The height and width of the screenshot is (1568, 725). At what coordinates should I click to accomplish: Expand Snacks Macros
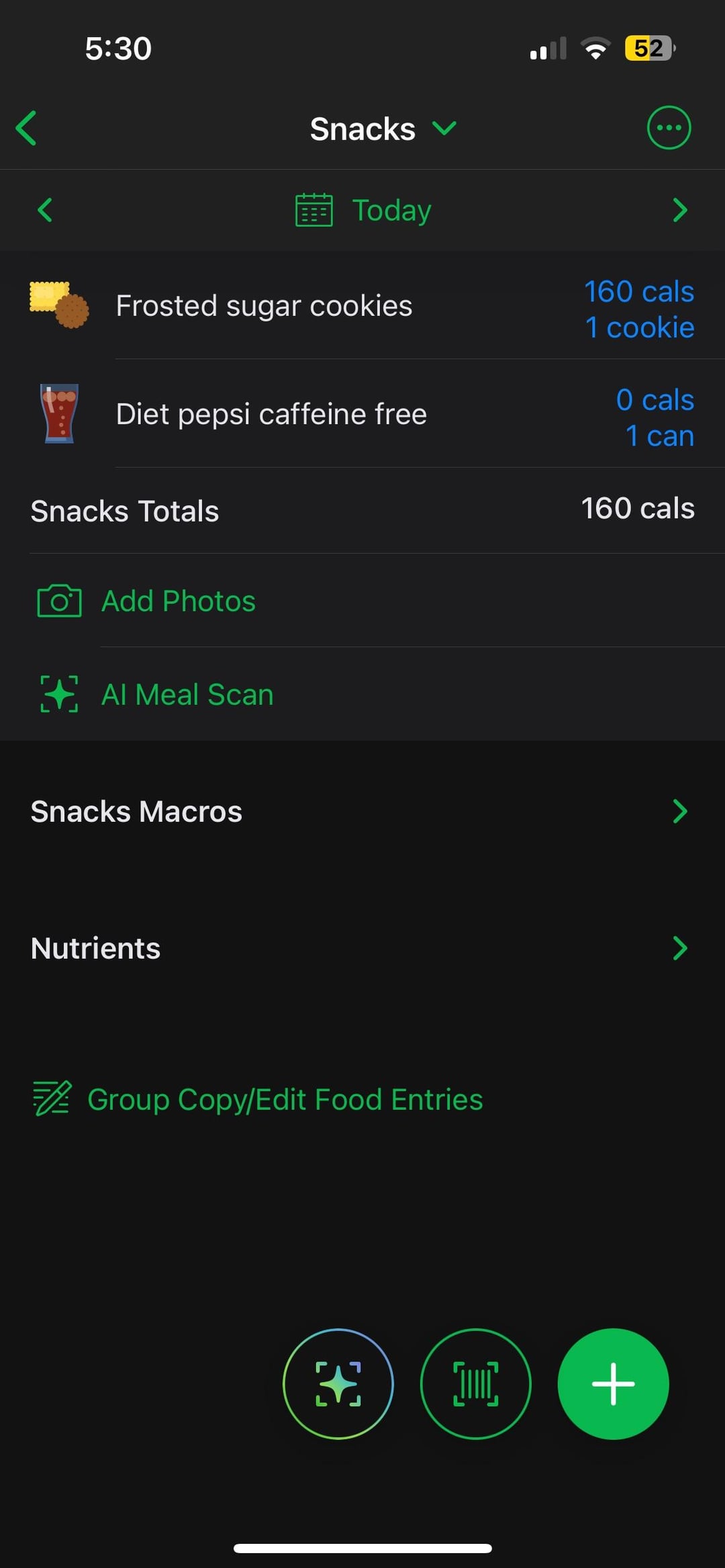pyautogui.click(x=362, y=811)
